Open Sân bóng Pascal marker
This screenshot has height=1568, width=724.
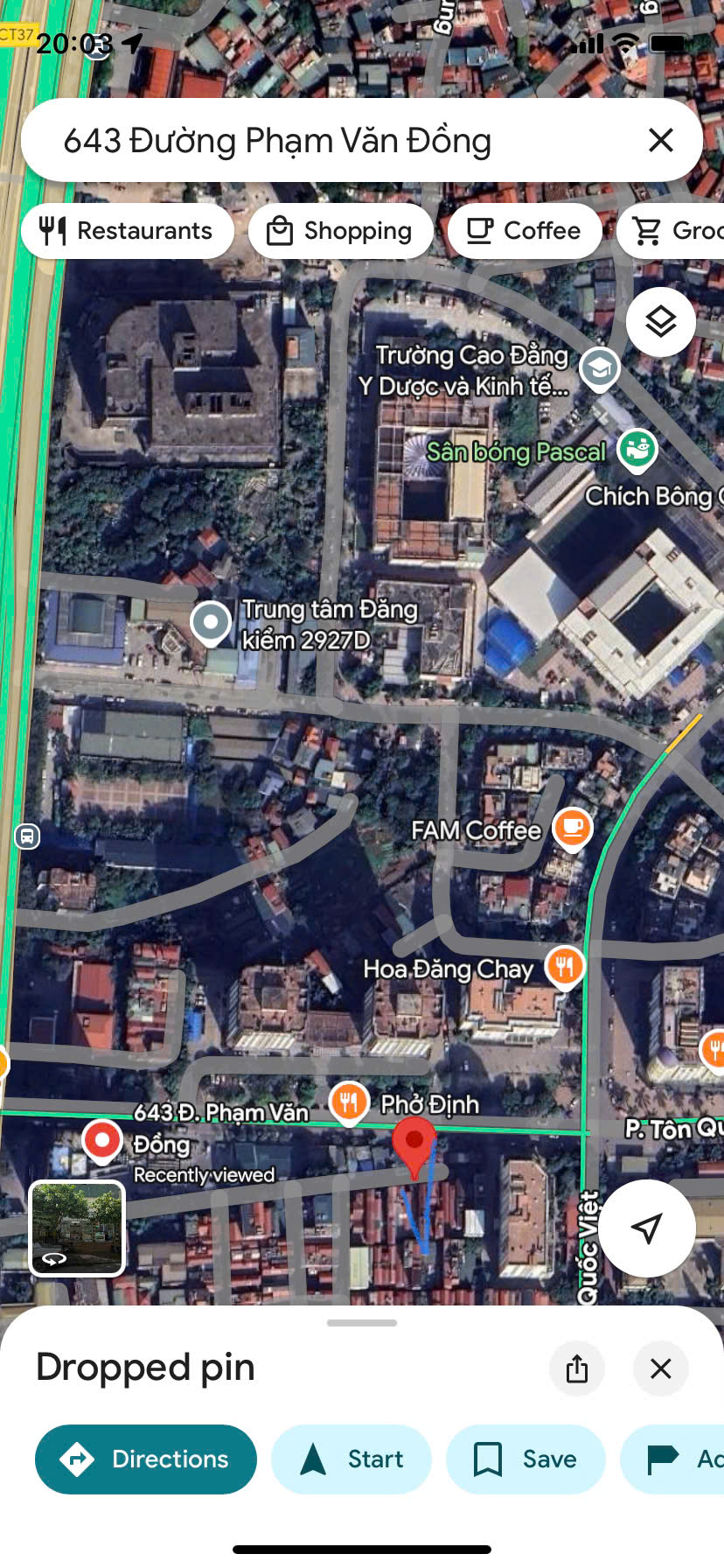(x=637, y=449)
